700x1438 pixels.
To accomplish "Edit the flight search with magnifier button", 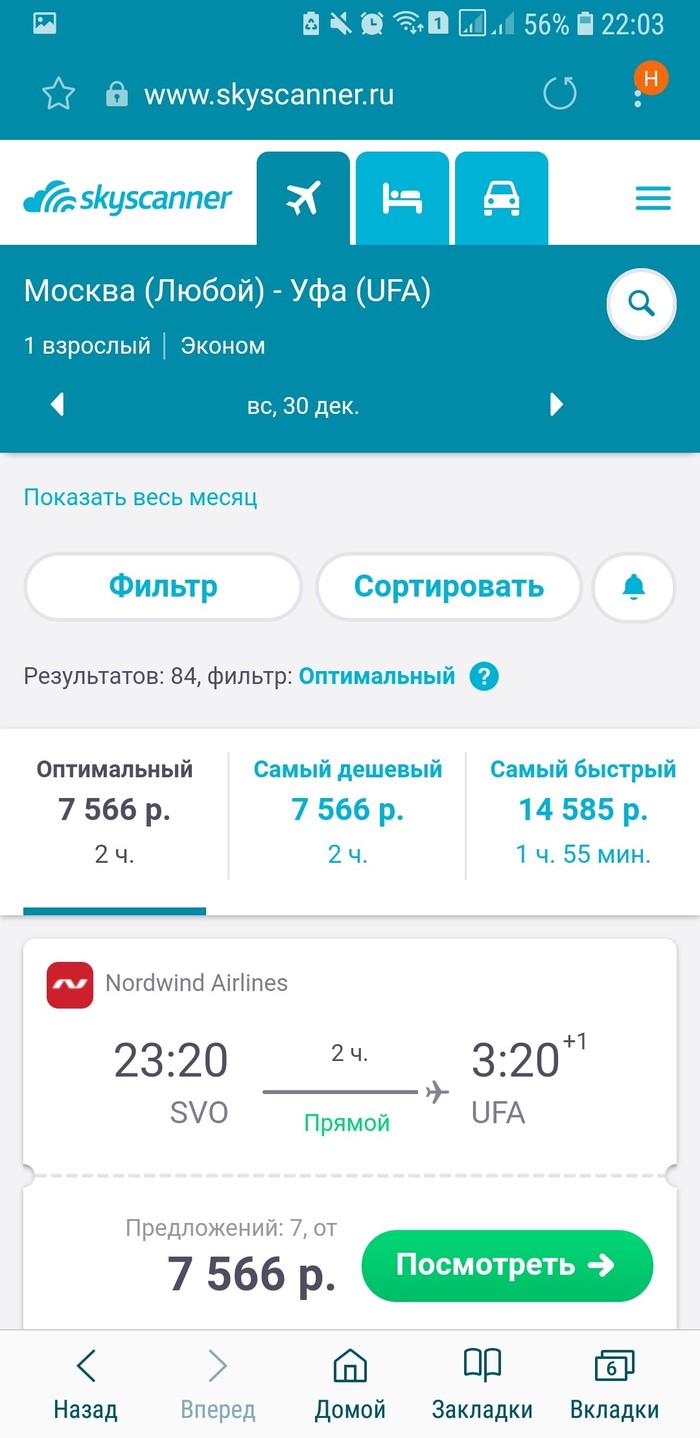I will (x=641, y=304).
